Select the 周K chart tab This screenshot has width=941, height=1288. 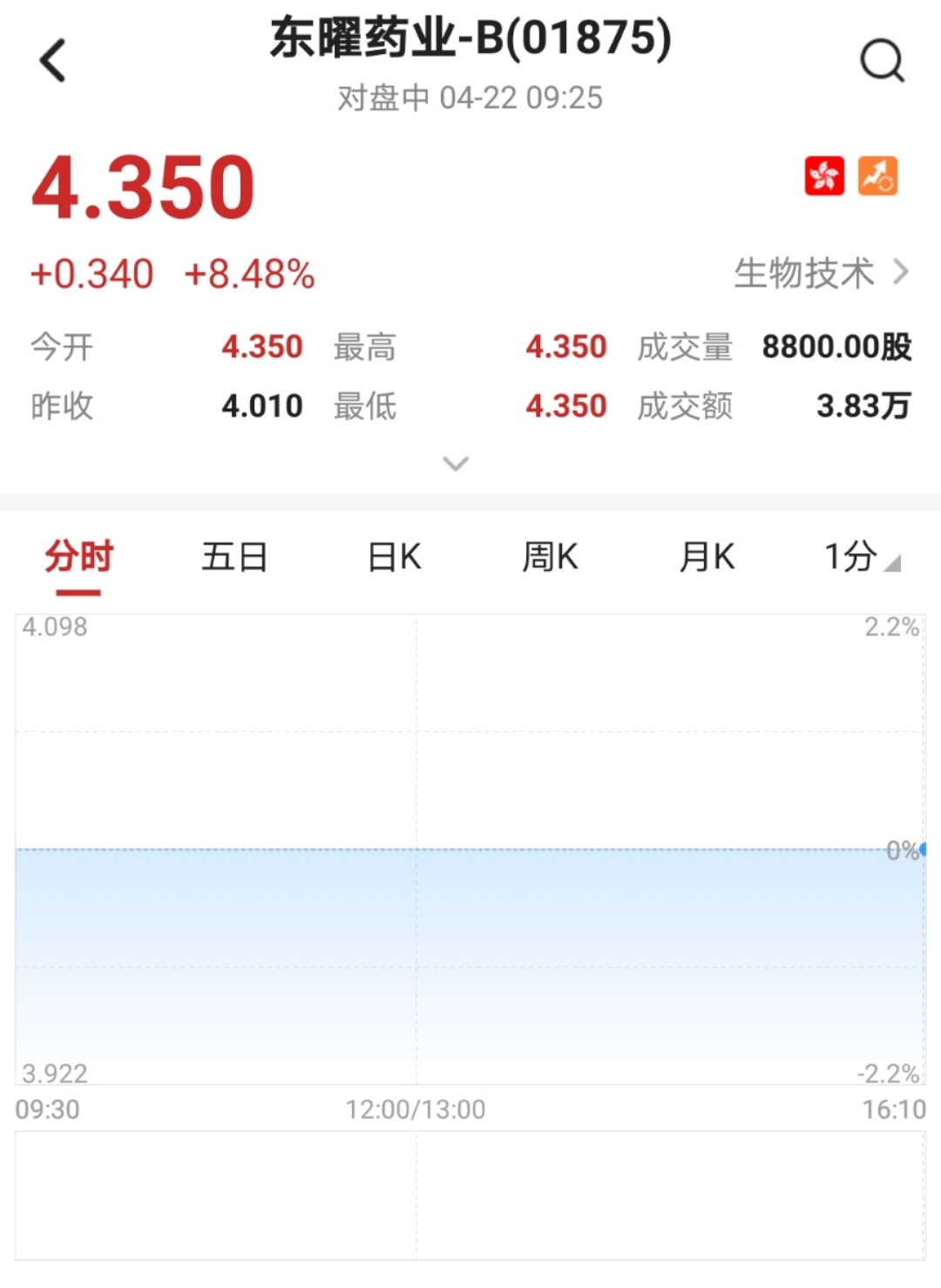pyautogui.click(x=550, y=557)
